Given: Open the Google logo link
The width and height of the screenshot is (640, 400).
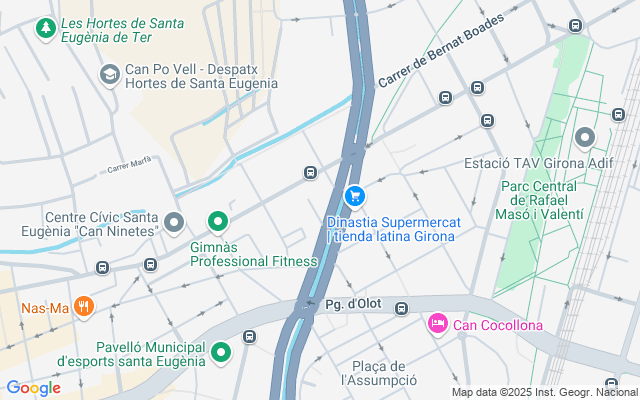Looking at the screenshot, I should click(33, 388).
